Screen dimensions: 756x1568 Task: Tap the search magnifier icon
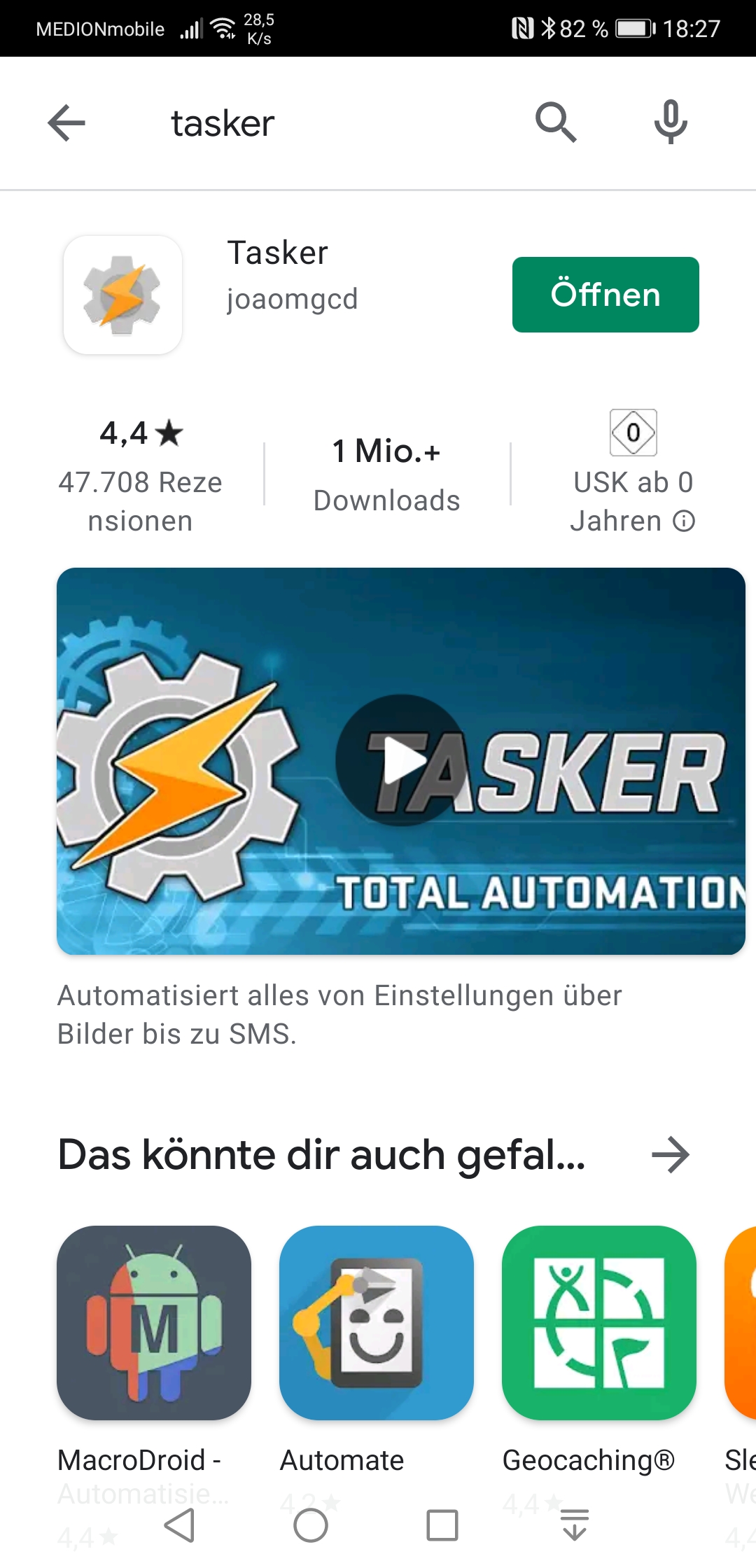pyautogui.click(x=556, y=123)
